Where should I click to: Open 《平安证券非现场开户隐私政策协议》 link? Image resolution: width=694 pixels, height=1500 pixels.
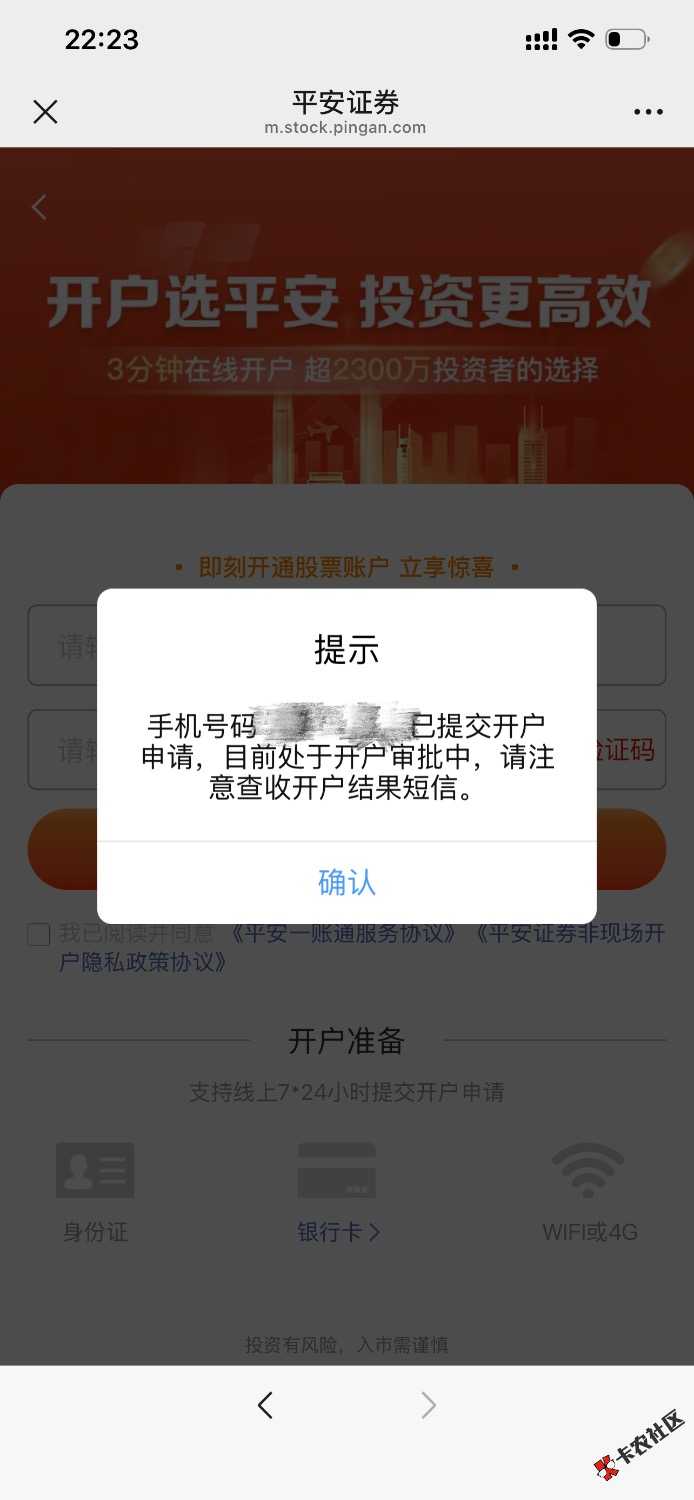tap(362, 948)
